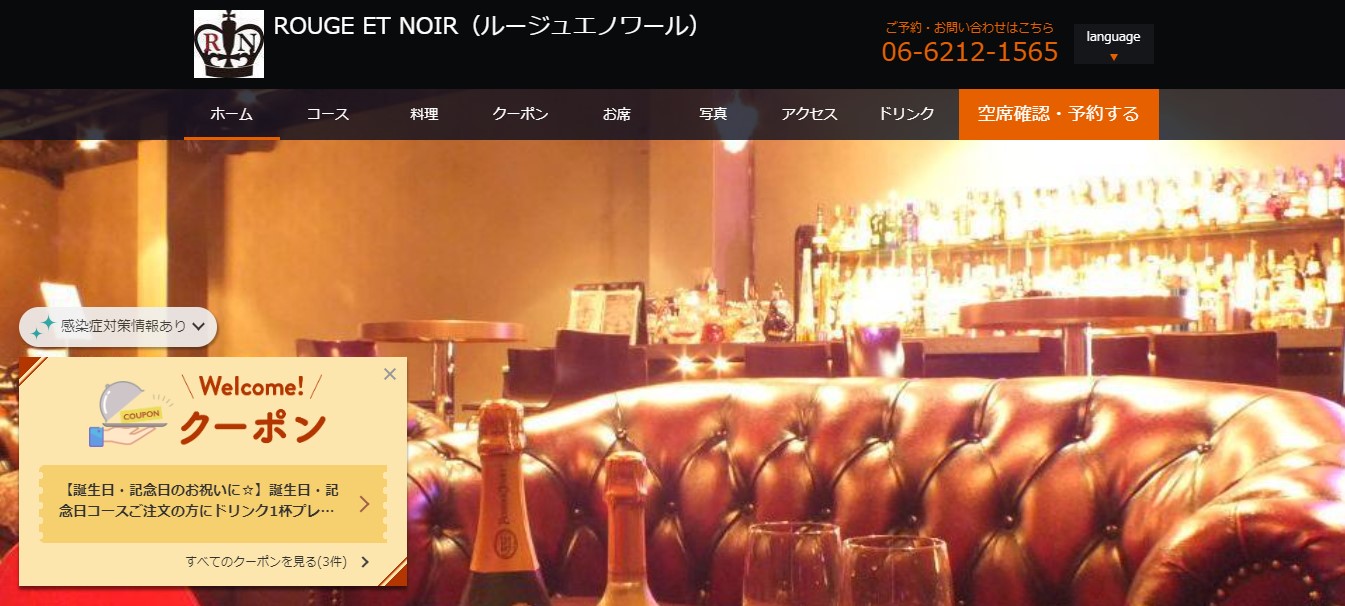The width and height of the screenshot is (1345, 606).
Task: Open the language dropdown
Action: coord(1113,45)
